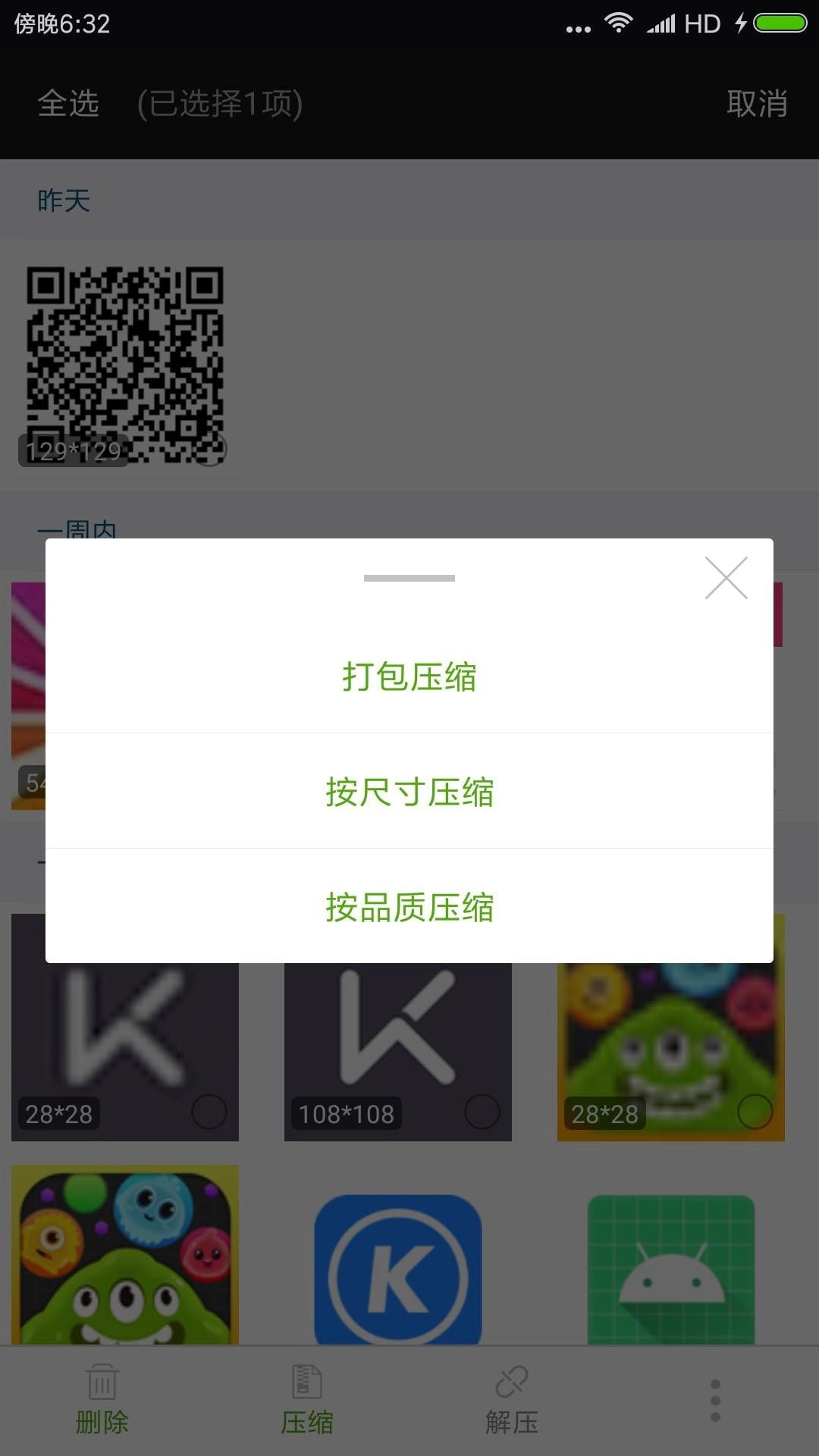
Task: Tap 全选 to select all items
Action: (x=67, y=104)
